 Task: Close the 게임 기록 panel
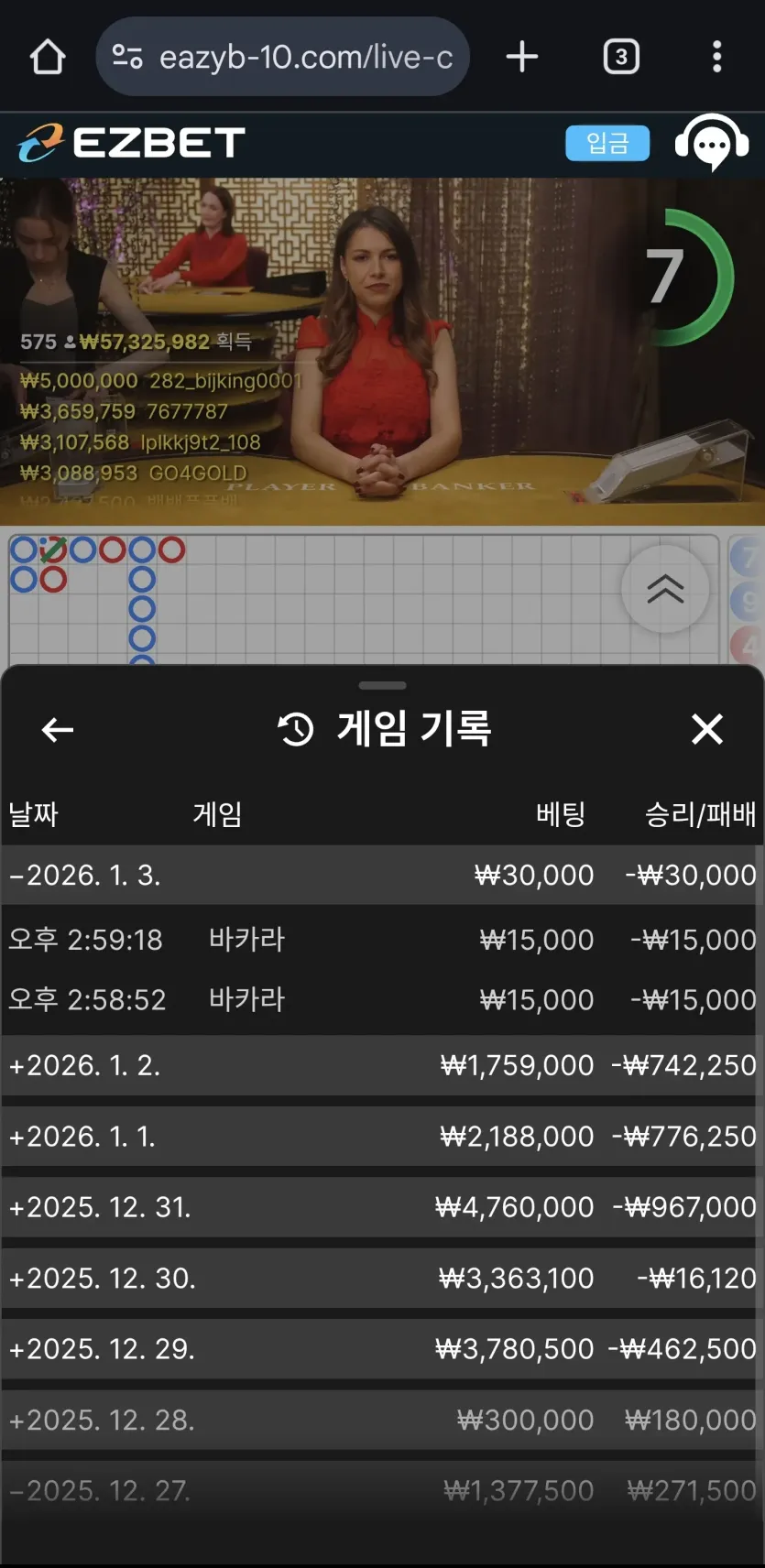707,730
